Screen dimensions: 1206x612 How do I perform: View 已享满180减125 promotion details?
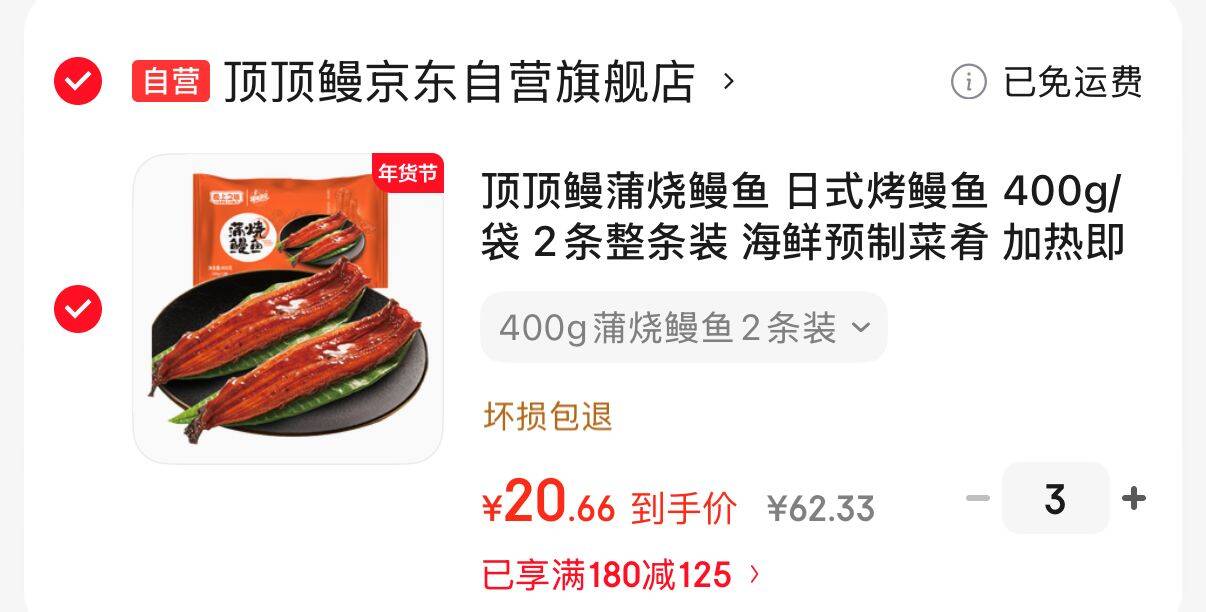pyautogui.click(x=620, y=575)
